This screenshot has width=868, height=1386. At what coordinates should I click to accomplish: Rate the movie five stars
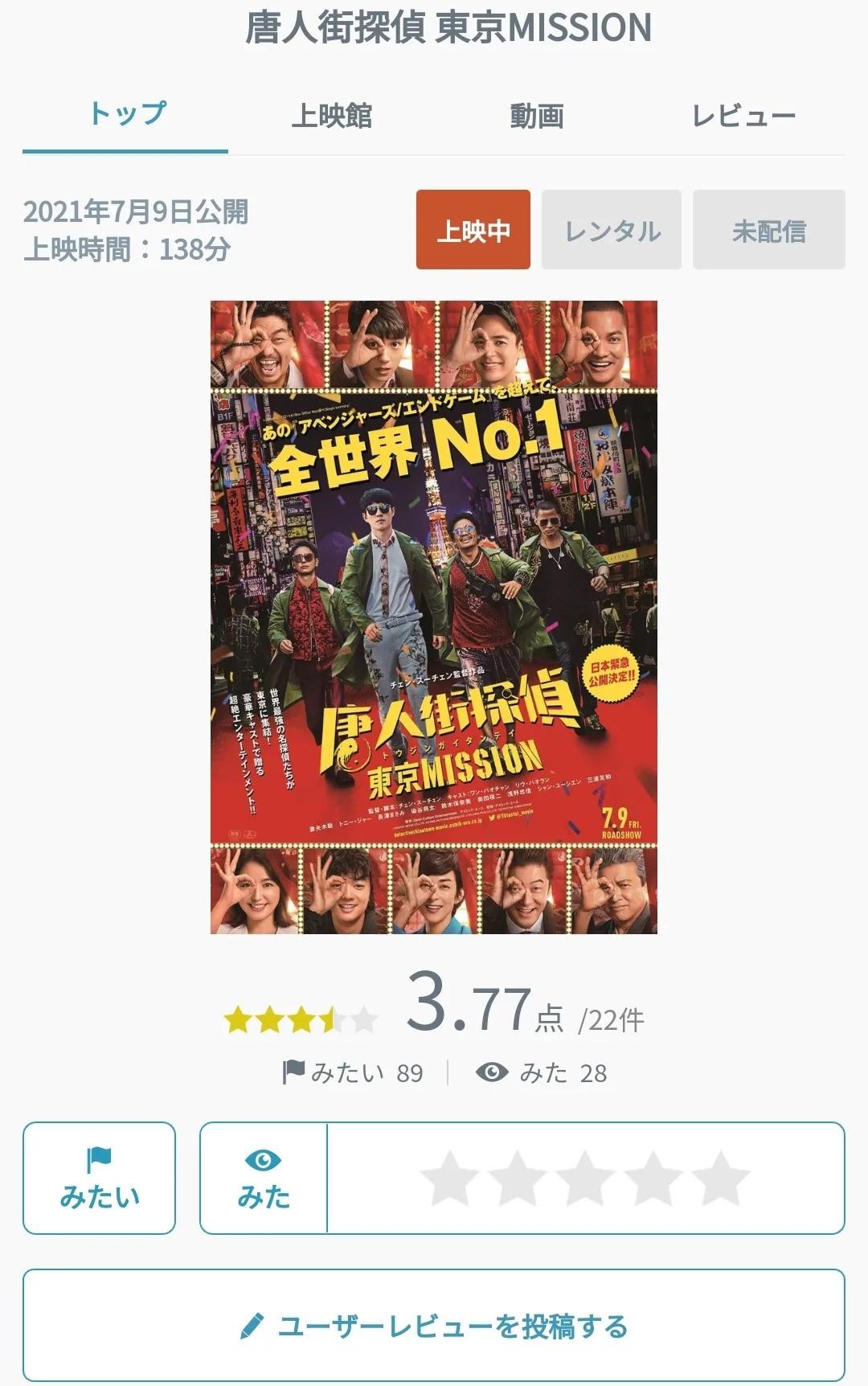click(721, 1179)
